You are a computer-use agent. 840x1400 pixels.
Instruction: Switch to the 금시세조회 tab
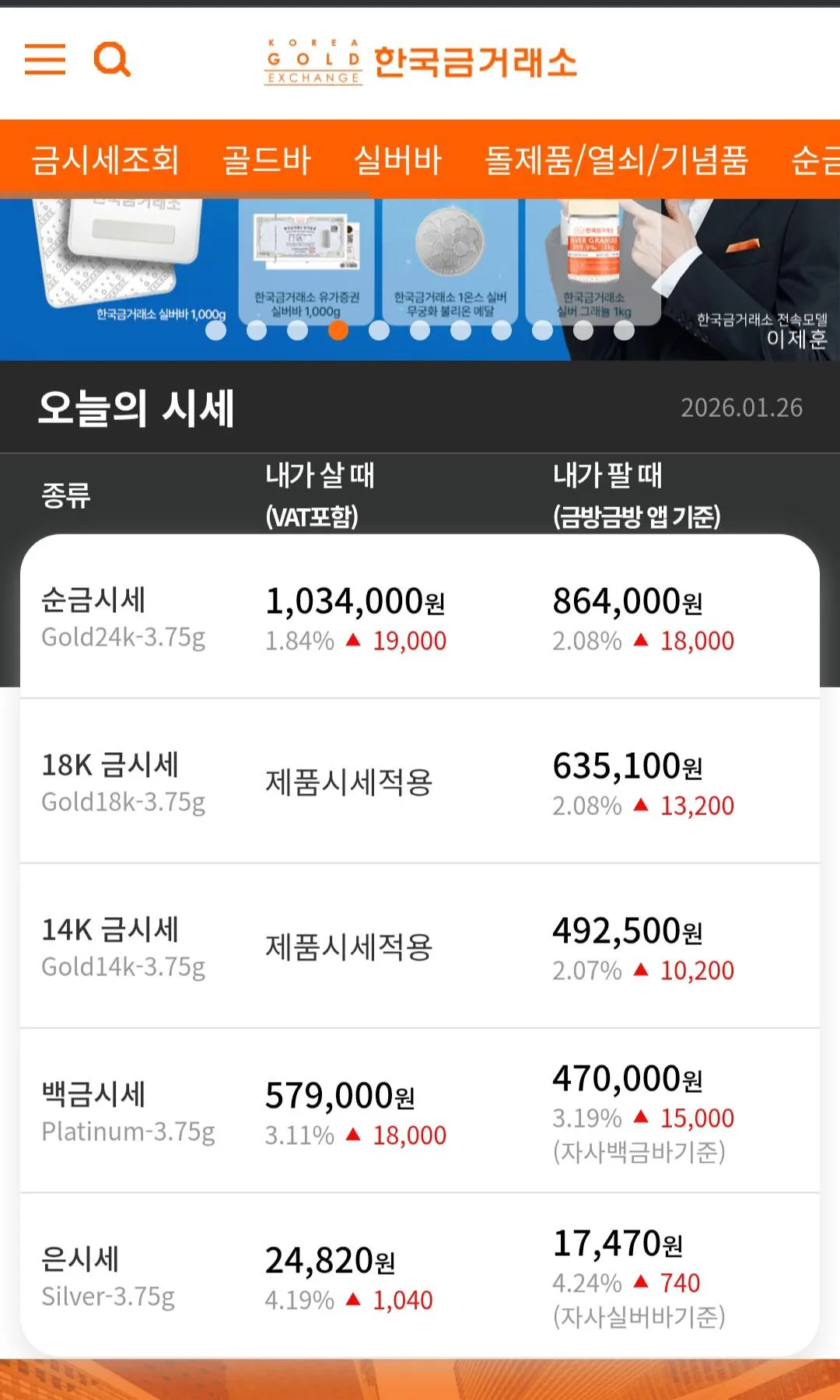pos(105,160)
